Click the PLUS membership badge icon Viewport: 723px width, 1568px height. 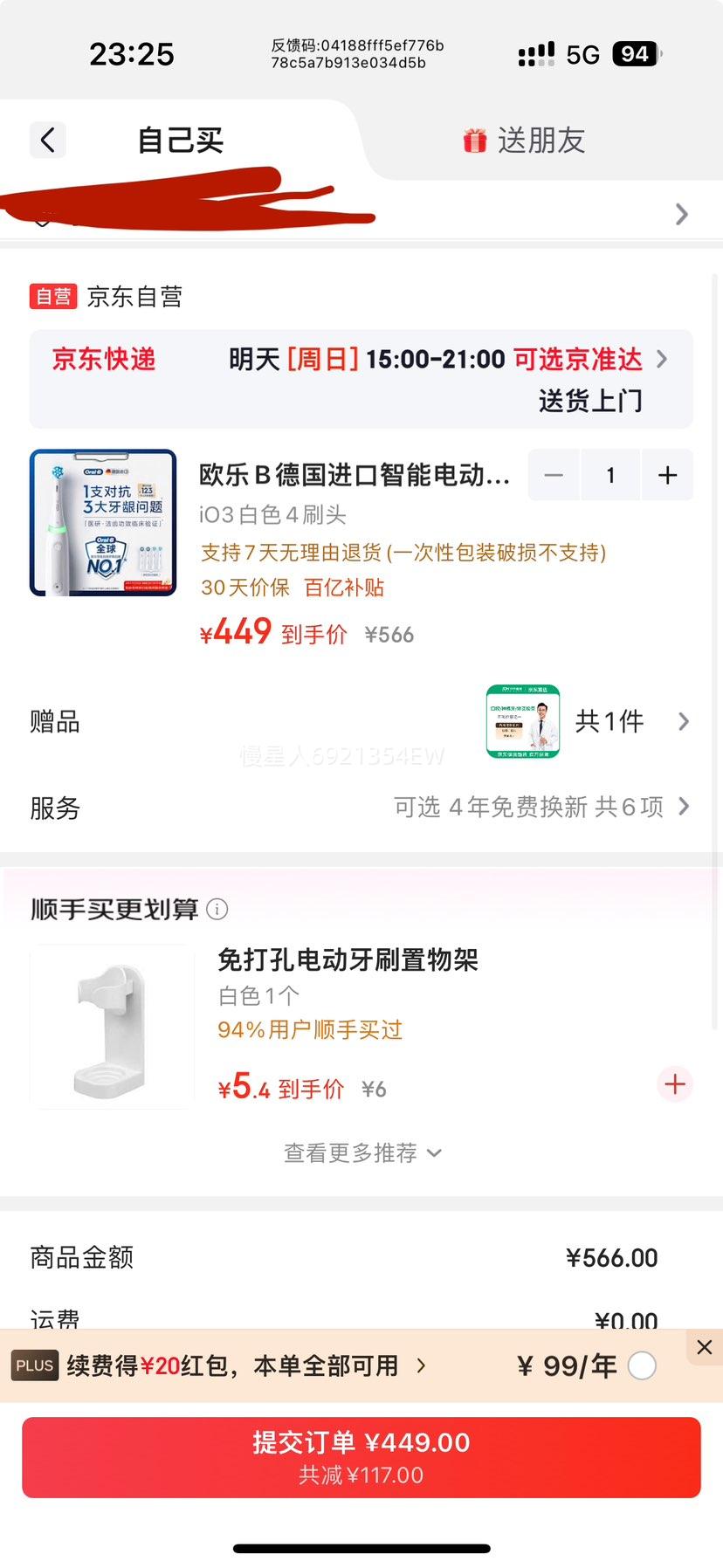(34, 1365)
